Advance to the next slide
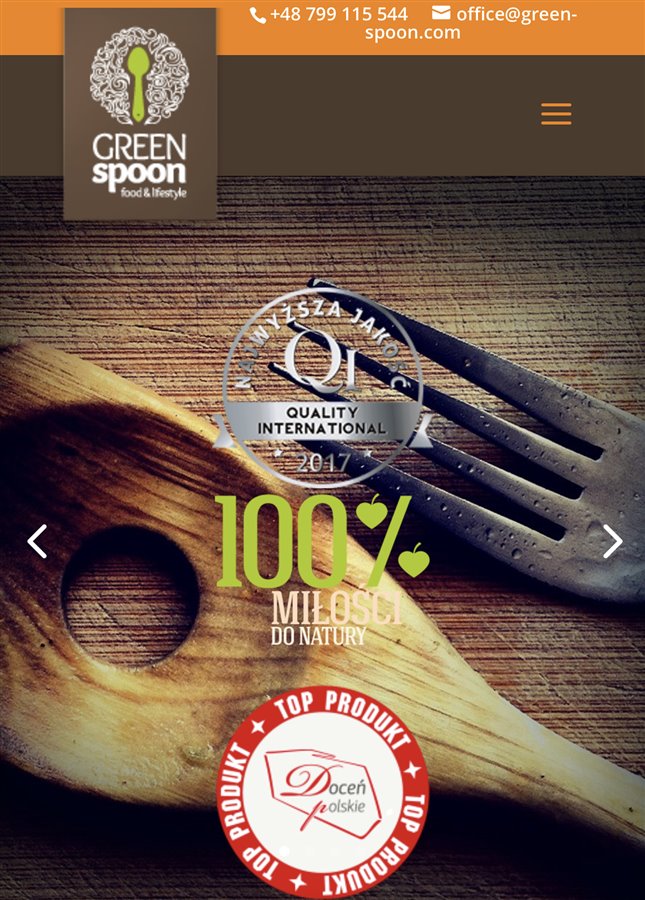Screen dimensions: 645x900 (612, 541)
